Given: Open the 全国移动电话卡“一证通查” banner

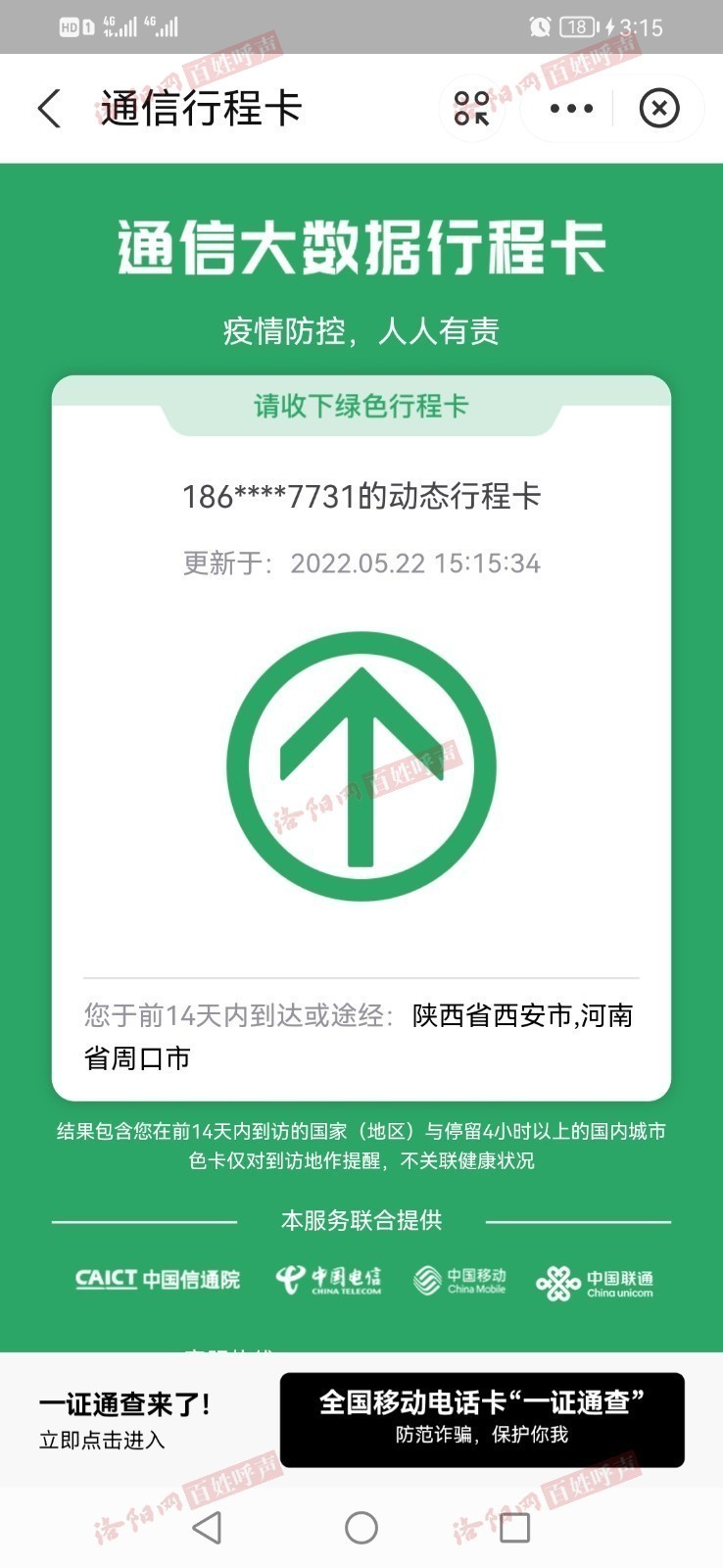Looking at the screenshot, I should (x=482, y=1419).
